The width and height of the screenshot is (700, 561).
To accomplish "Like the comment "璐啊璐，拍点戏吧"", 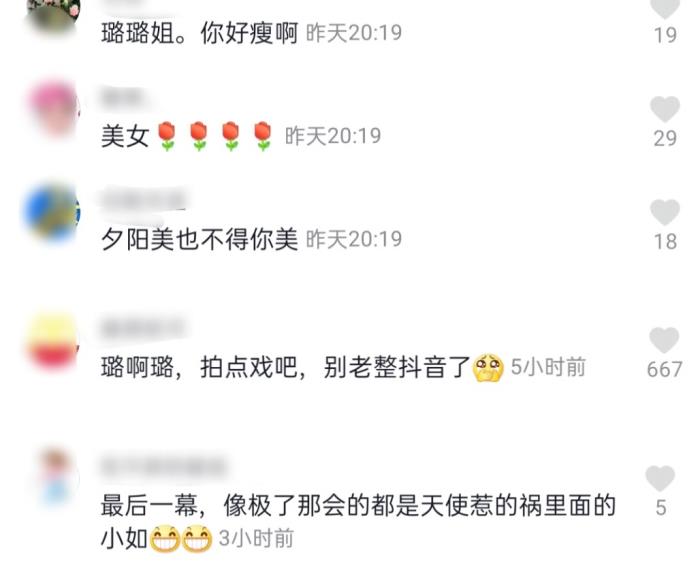I will point(665,340).
